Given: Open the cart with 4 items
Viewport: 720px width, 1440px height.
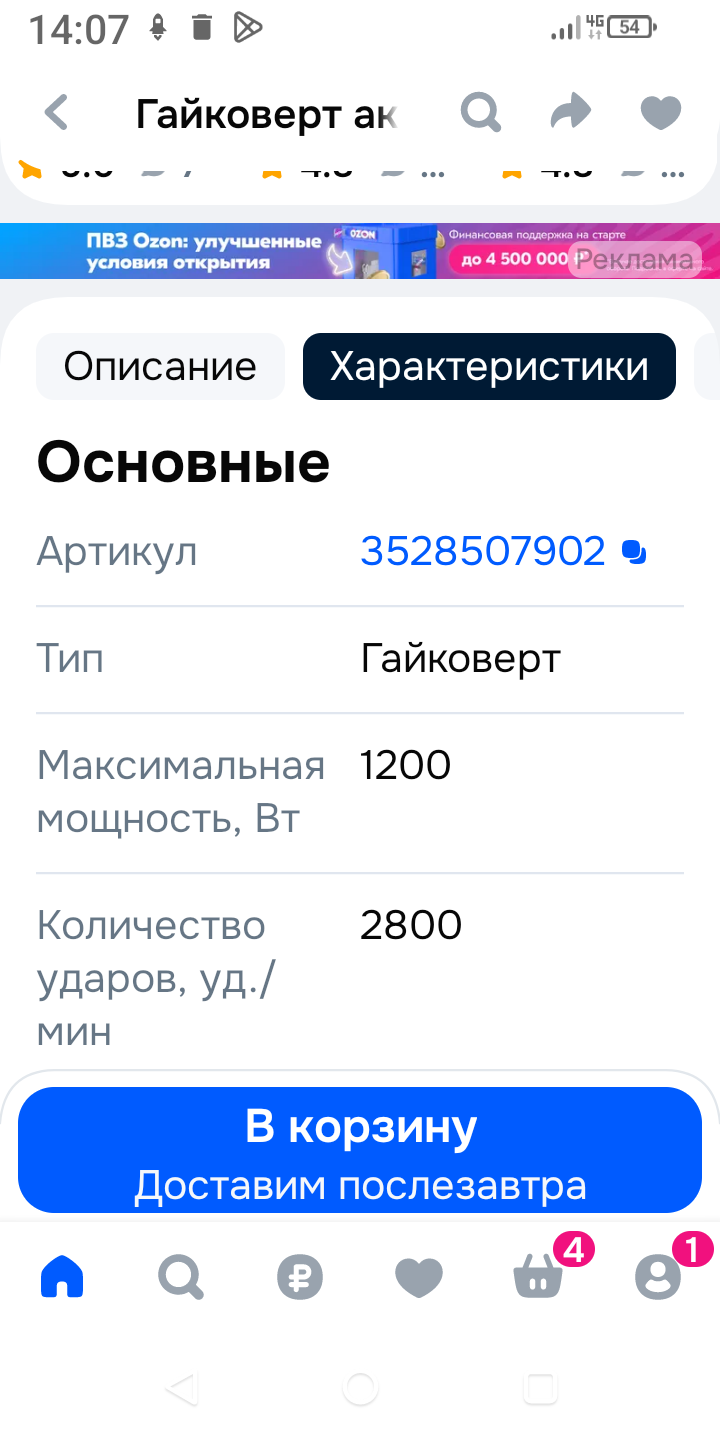Looking at the screenshot, I should tap(540, 1277).
